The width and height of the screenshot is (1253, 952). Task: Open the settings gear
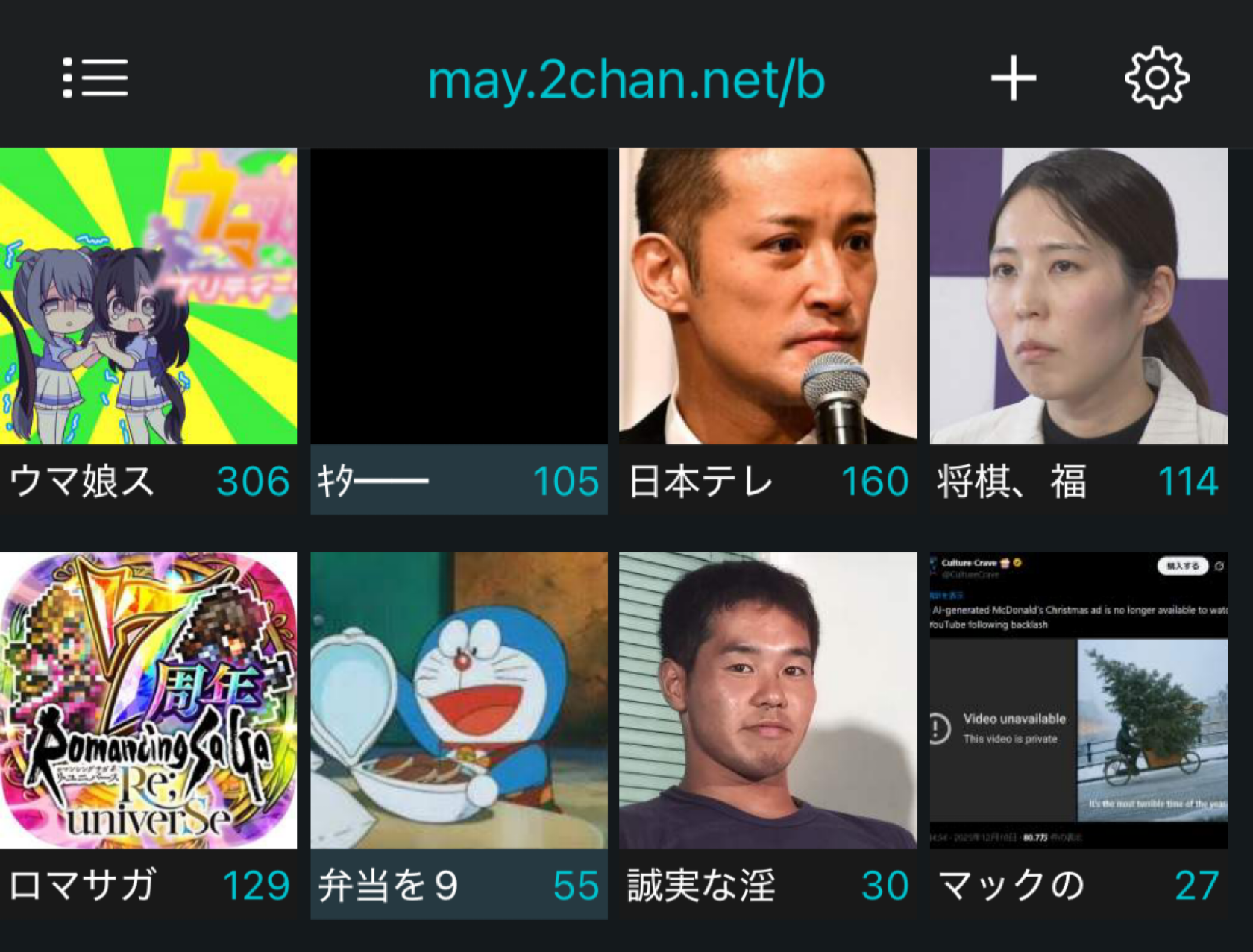click(x=1156, y=78)
